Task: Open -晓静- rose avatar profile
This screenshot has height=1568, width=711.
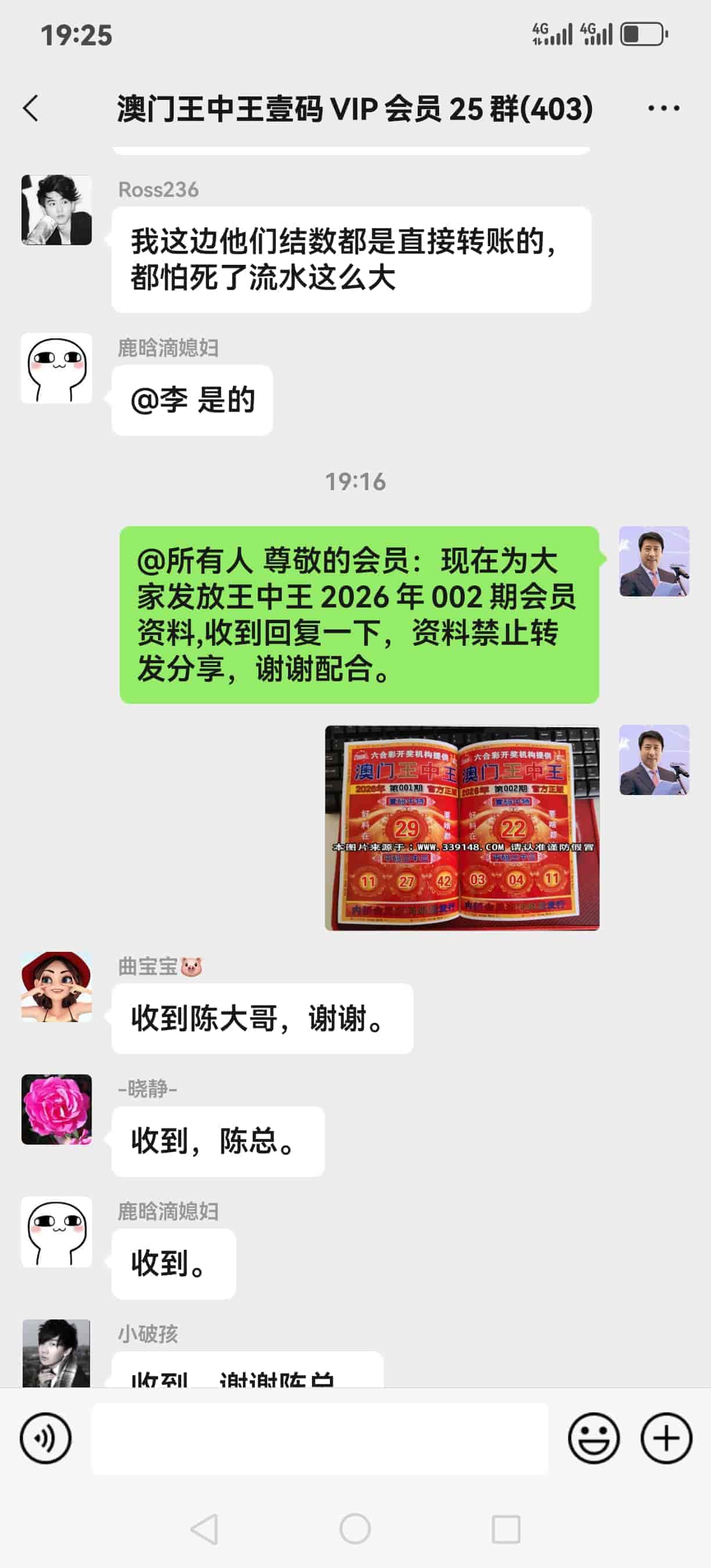Action: [x=56, y=1109]
